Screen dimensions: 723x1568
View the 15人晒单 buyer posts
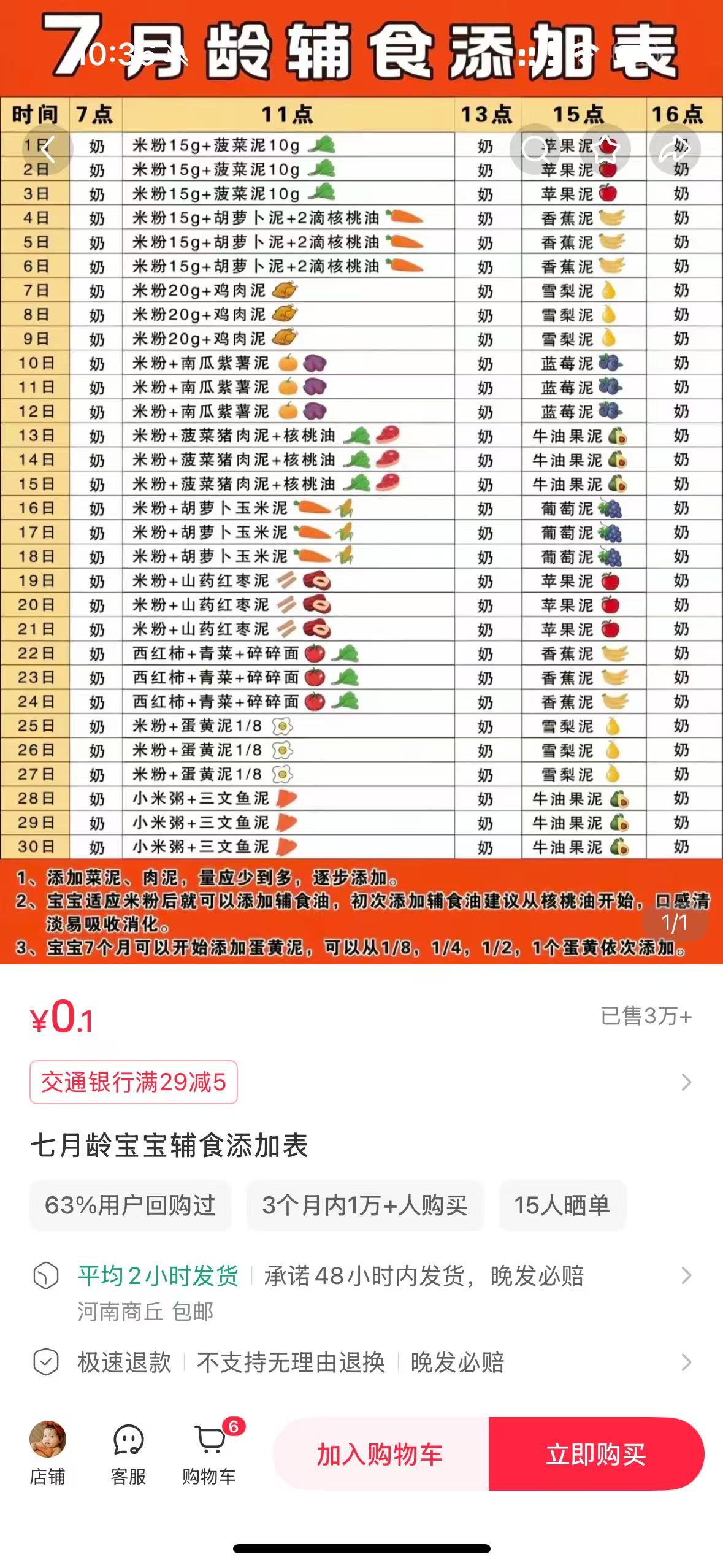tap(562, 1205)
